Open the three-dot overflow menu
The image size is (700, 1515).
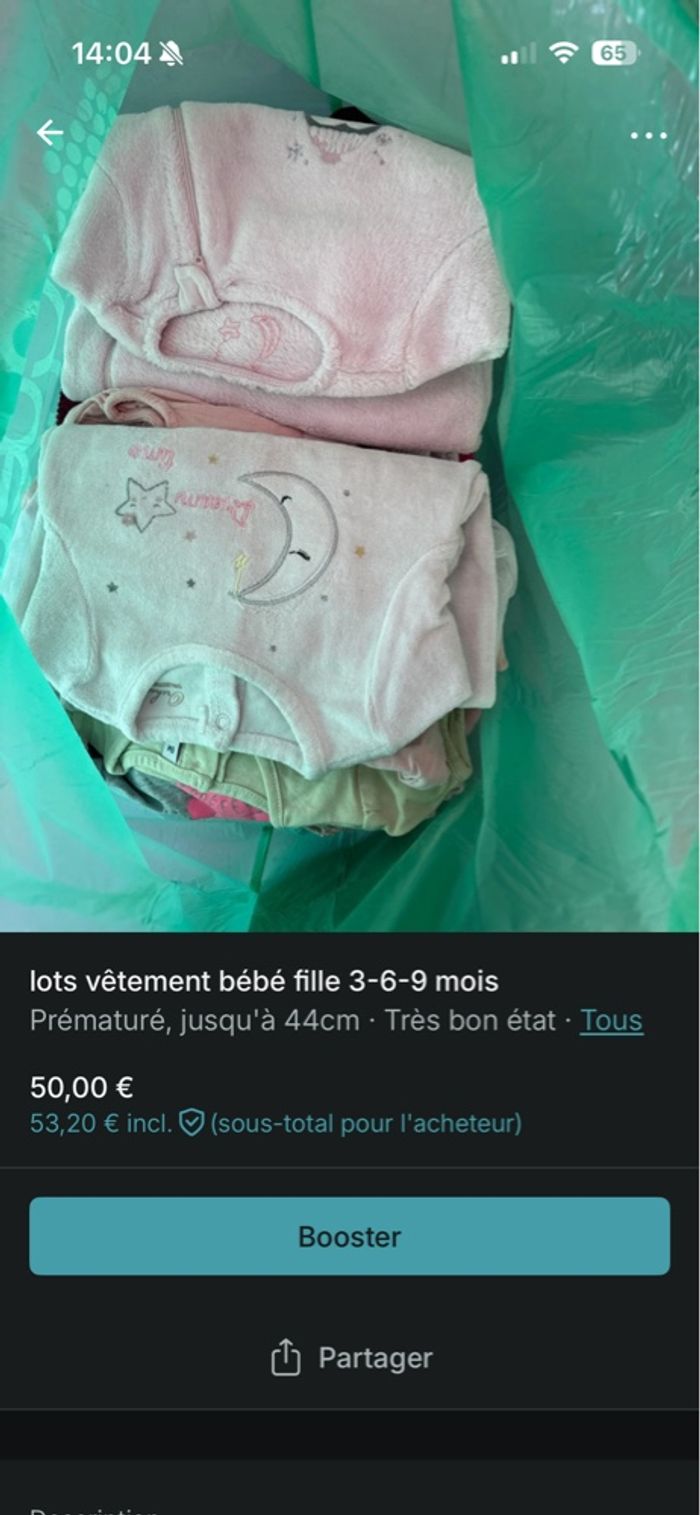coord(648,136)
